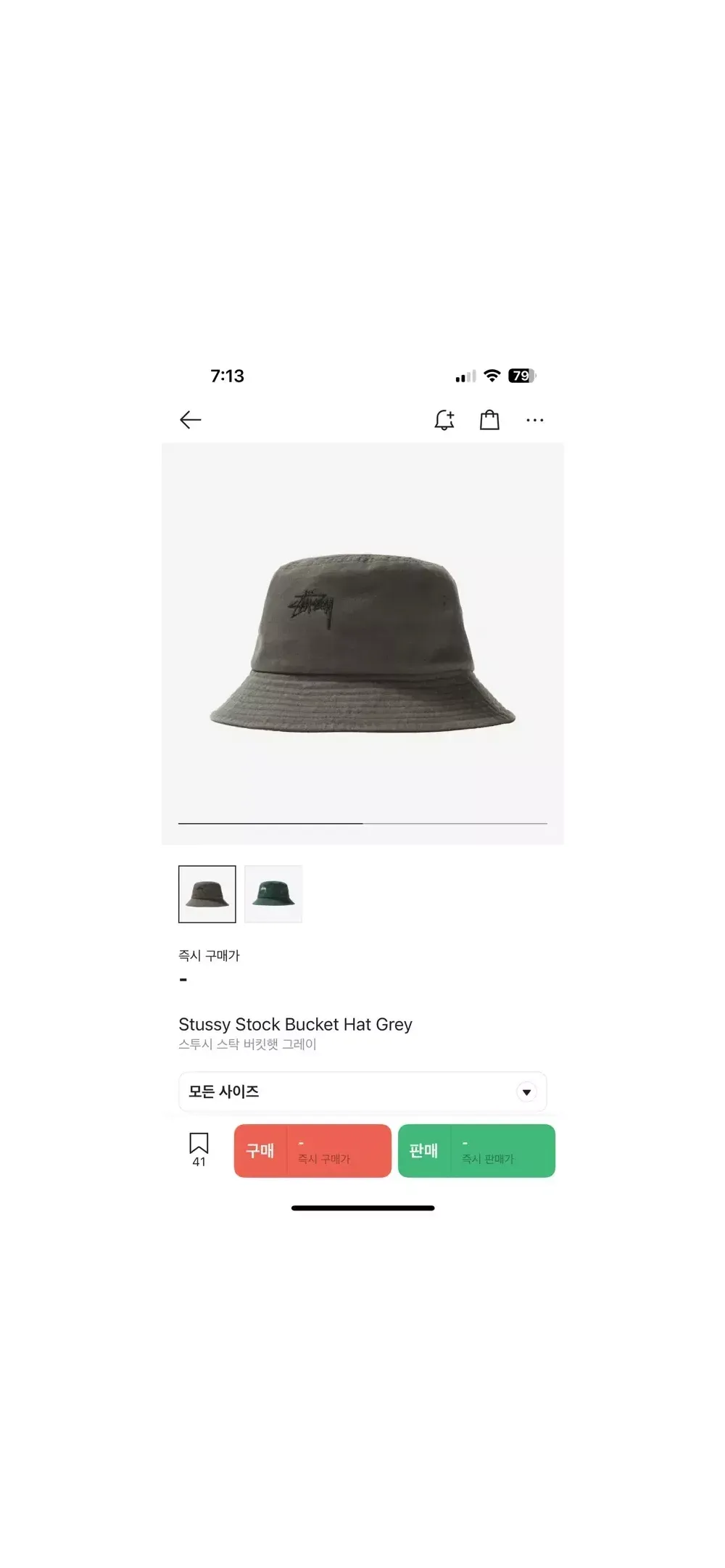
Task: View the green bucket hat thumbnail
Action: click(273, 894)
